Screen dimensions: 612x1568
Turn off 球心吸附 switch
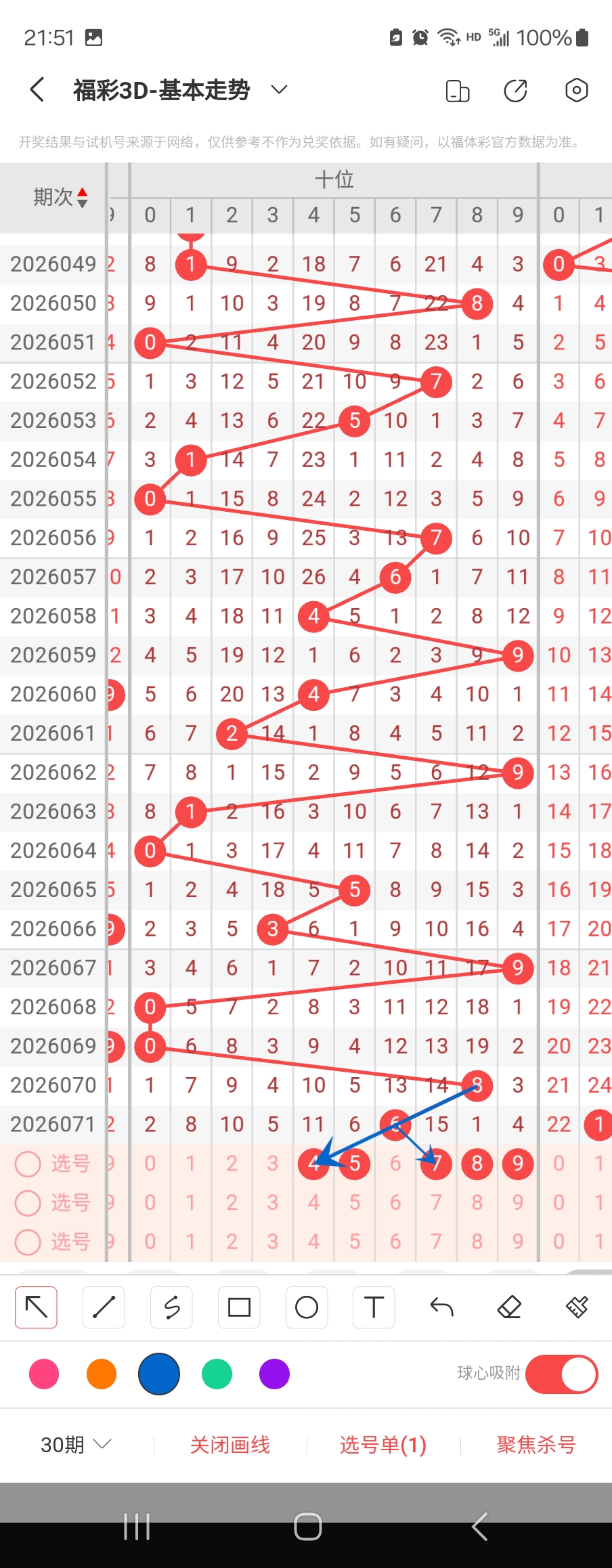coord(561,1374)
